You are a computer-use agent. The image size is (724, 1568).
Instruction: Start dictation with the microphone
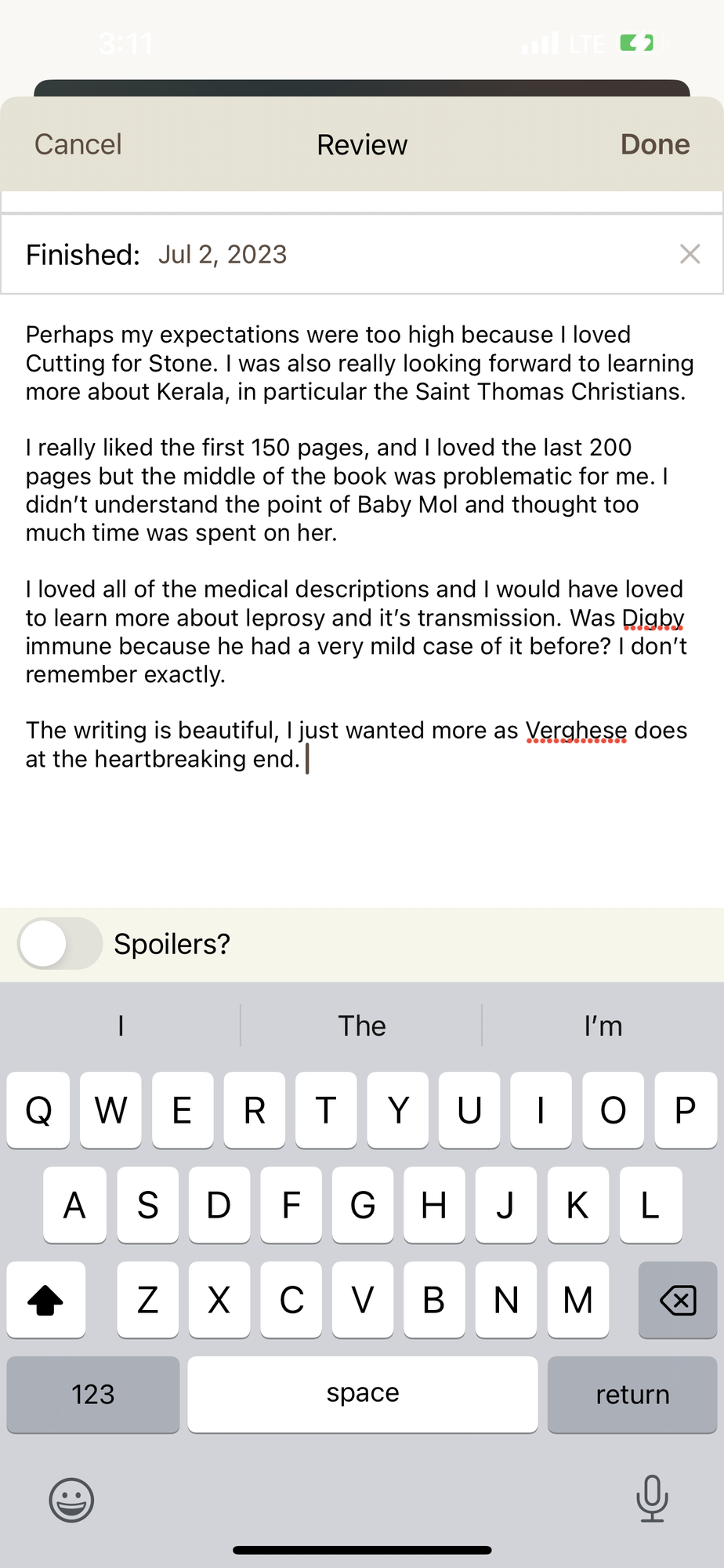[651, 1498]
